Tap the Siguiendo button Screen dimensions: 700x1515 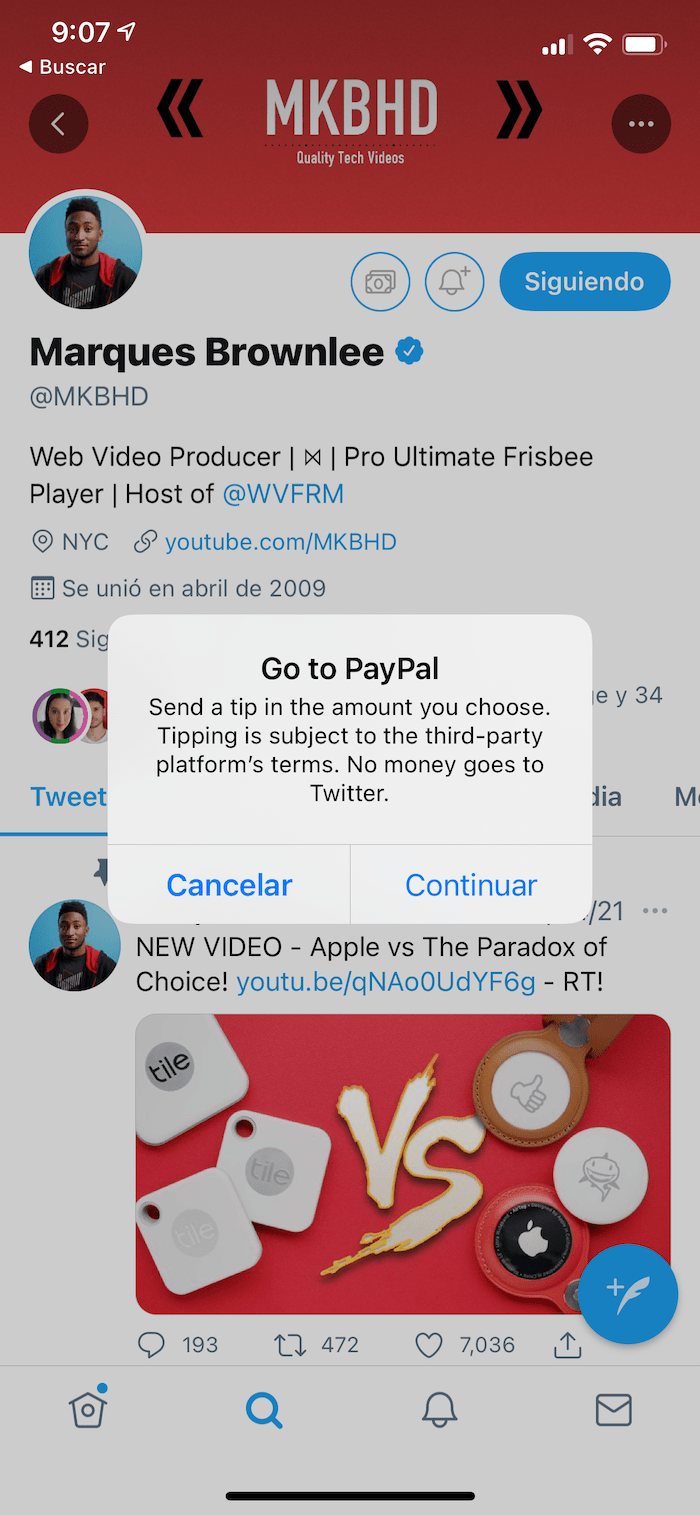tap(584, 282)
